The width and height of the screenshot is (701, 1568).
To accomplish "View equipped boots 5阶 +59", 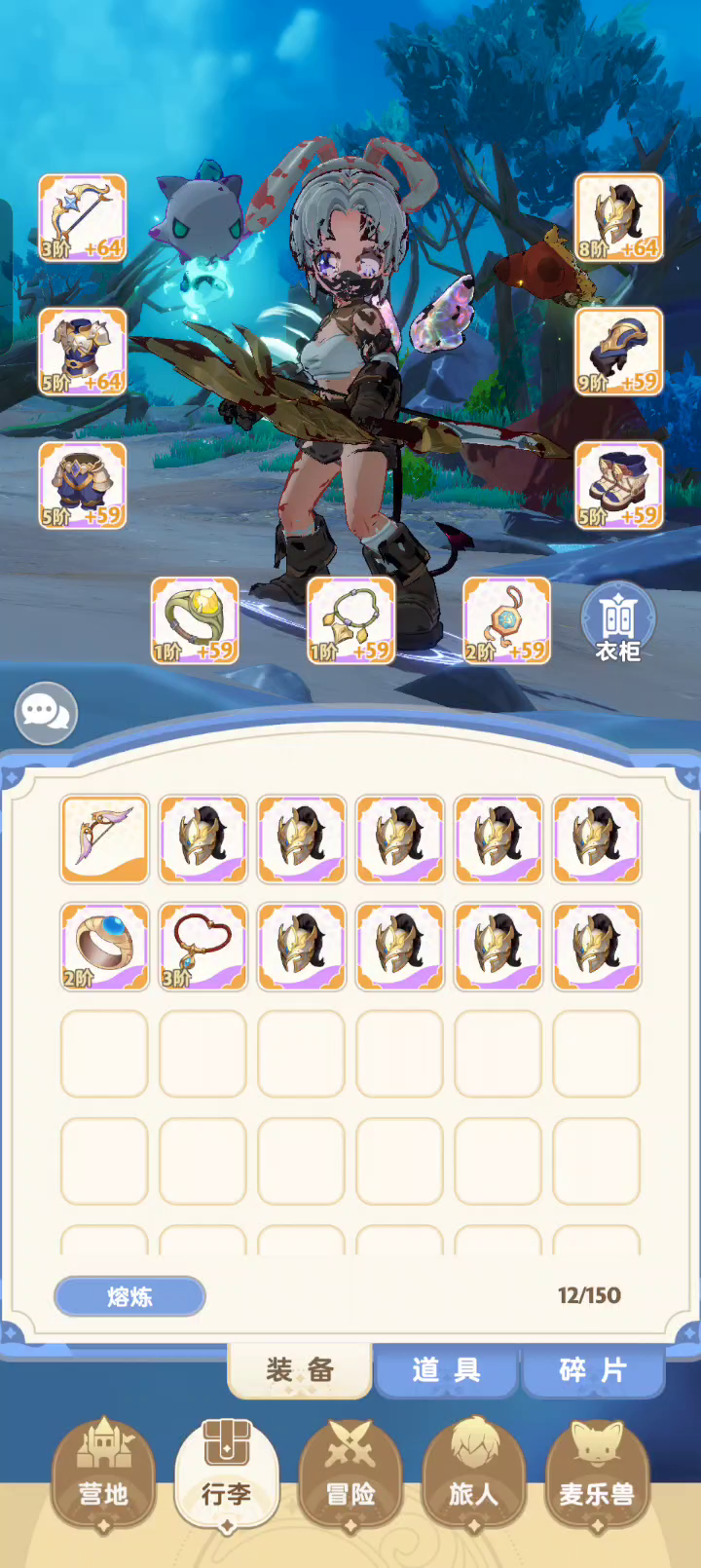I will pyautogui.click(x=619, y=485).
